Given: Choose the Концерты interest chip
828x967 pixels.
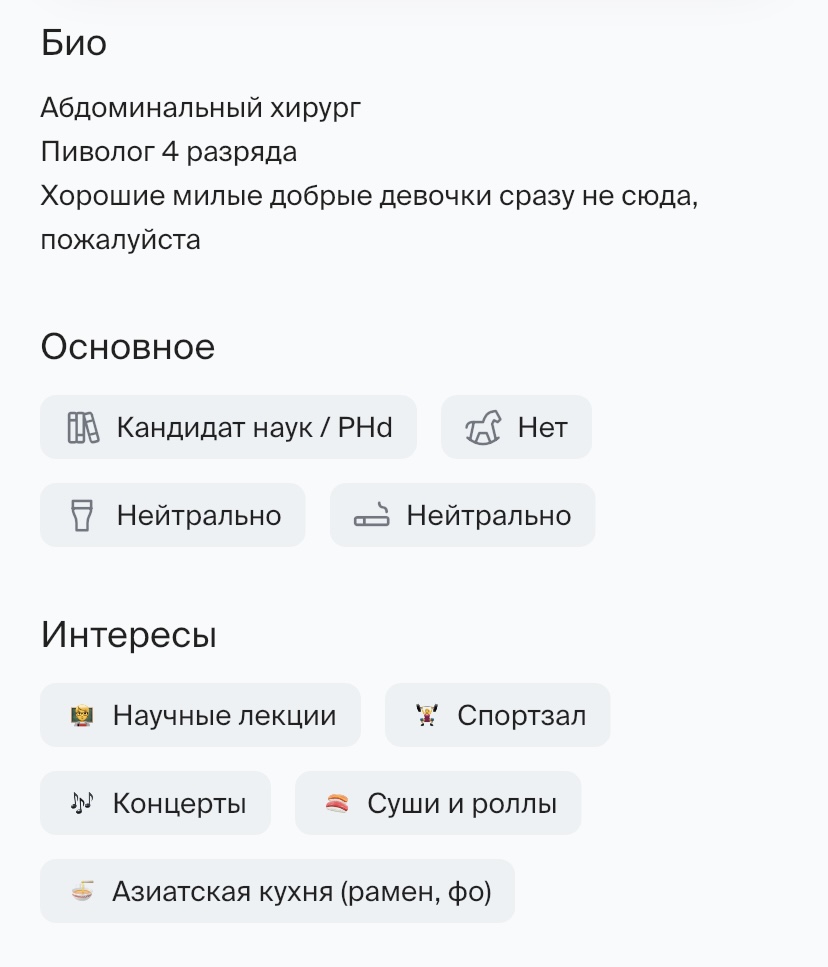Looking at the screenshot, I should click(x=155, y=804).
